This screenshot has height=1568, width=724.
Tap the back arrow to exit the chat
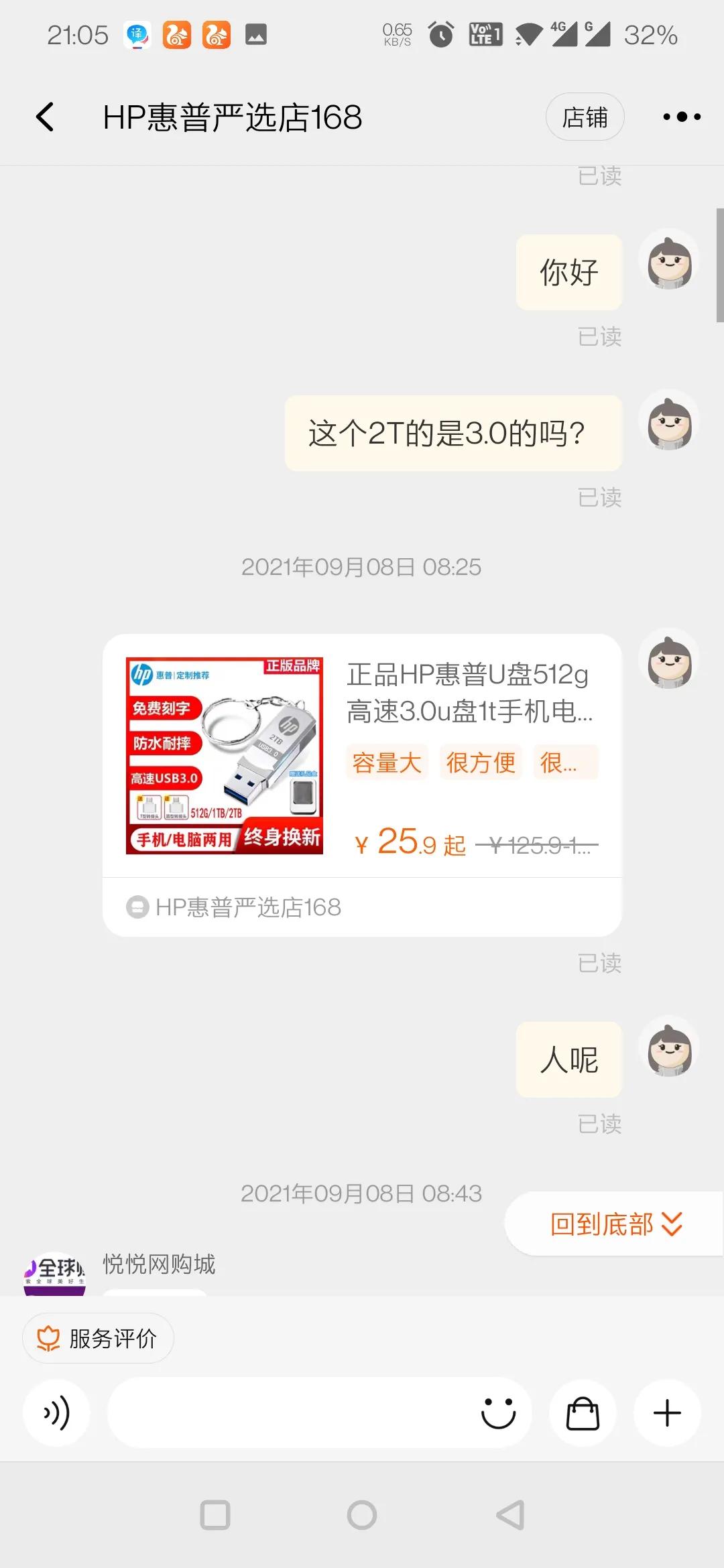pyautogui.click(x=44, y=116)
